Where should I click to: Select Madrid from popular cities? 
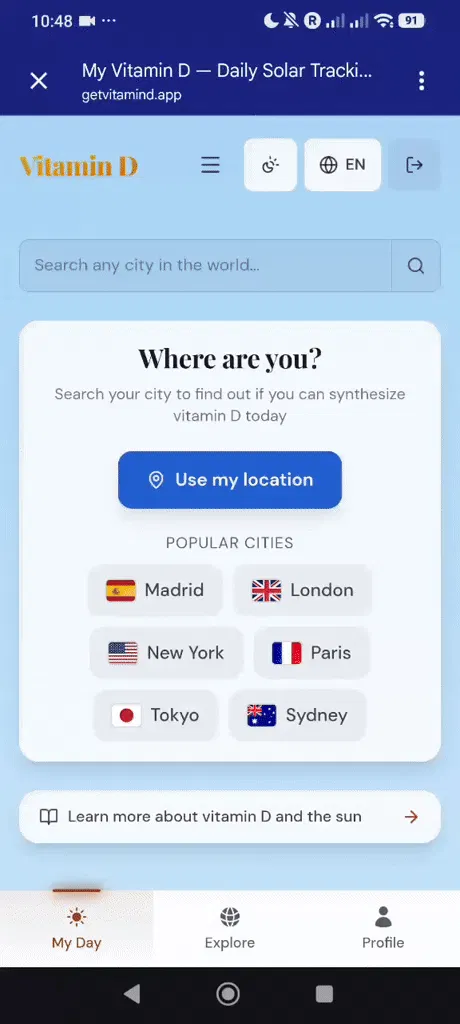[x=155, y=590]
